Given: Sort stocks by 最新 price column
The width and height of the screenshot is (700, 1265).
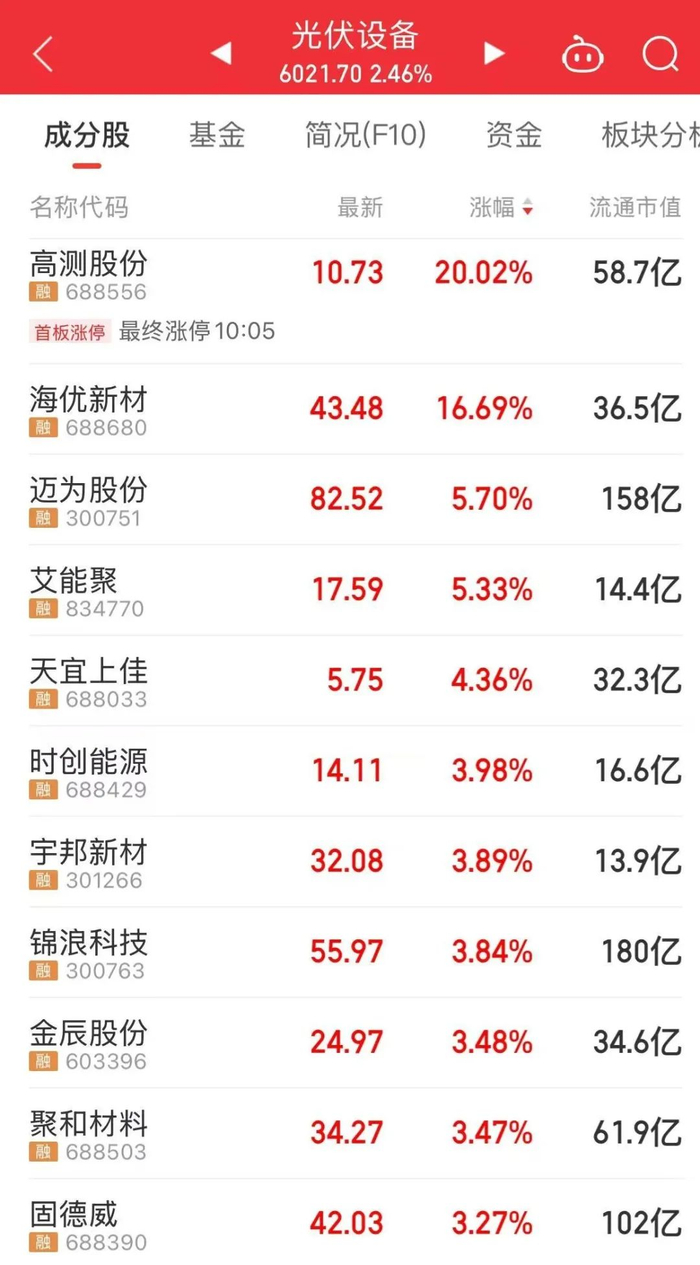Looking at the screenshot, I should [x=360, y=207].
